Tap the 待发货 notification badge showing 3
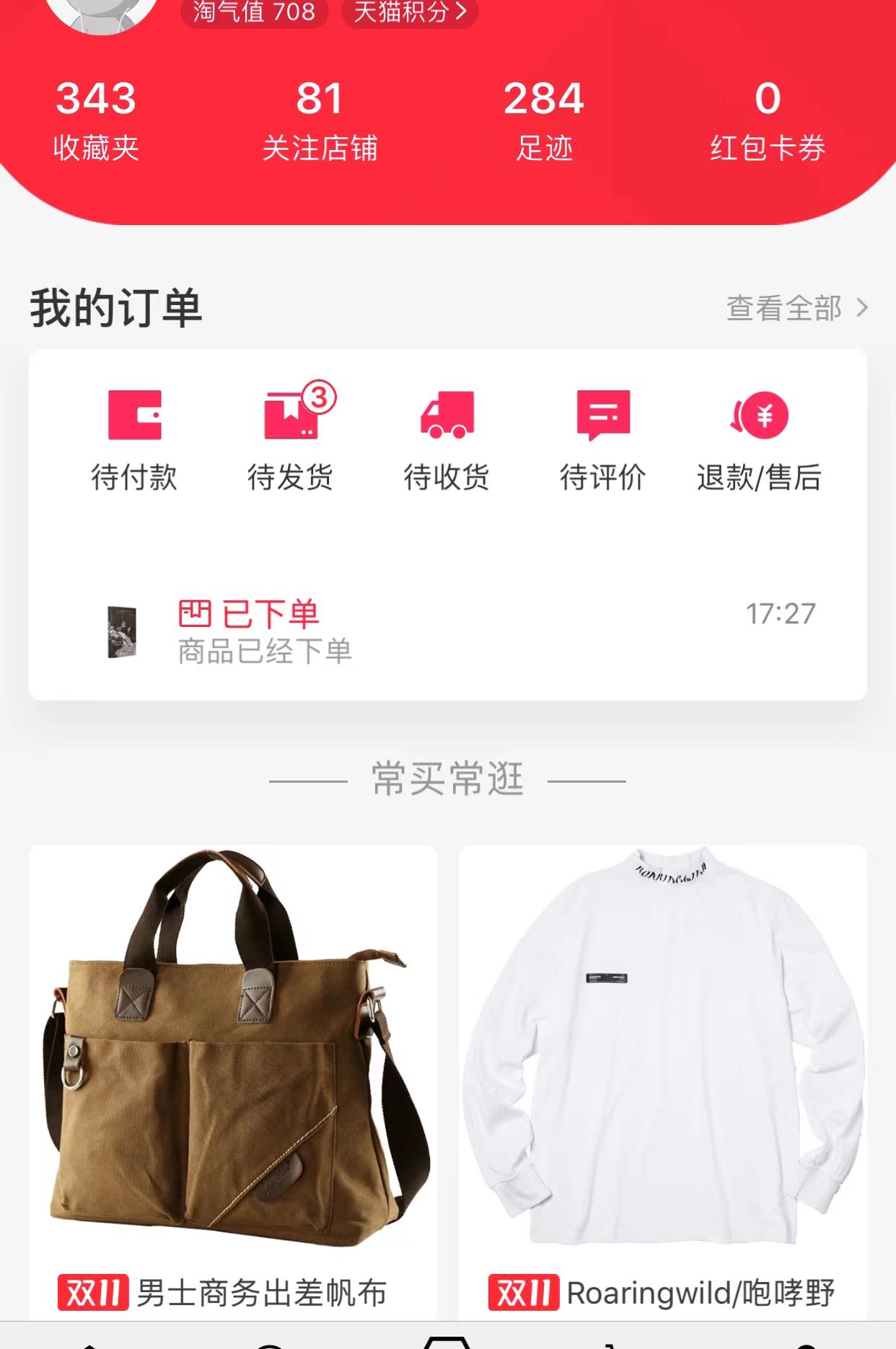Viewport: 896px width, 1349px height. tap(319, 395)
